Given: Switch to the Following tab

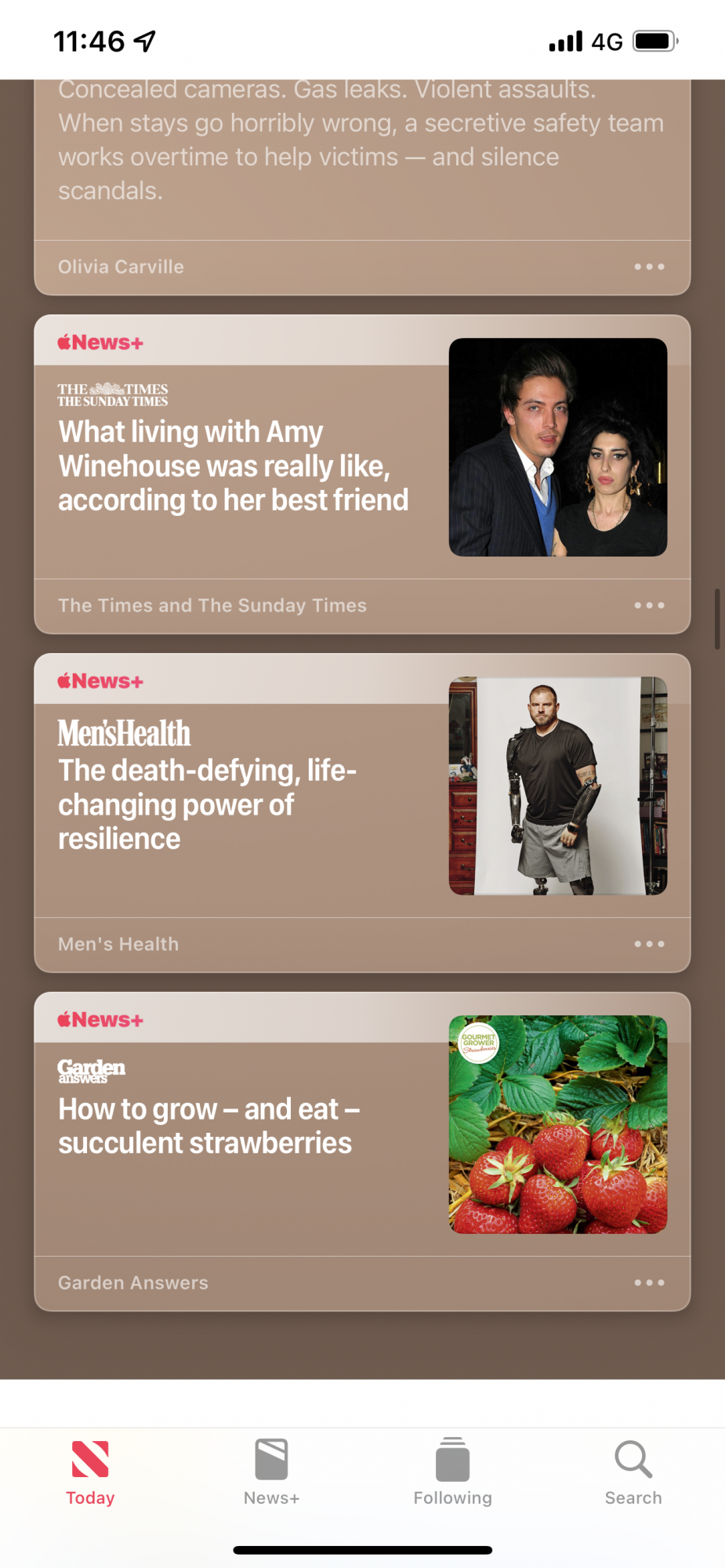Looking at the screenshot, I should [x=452, y=1472].
